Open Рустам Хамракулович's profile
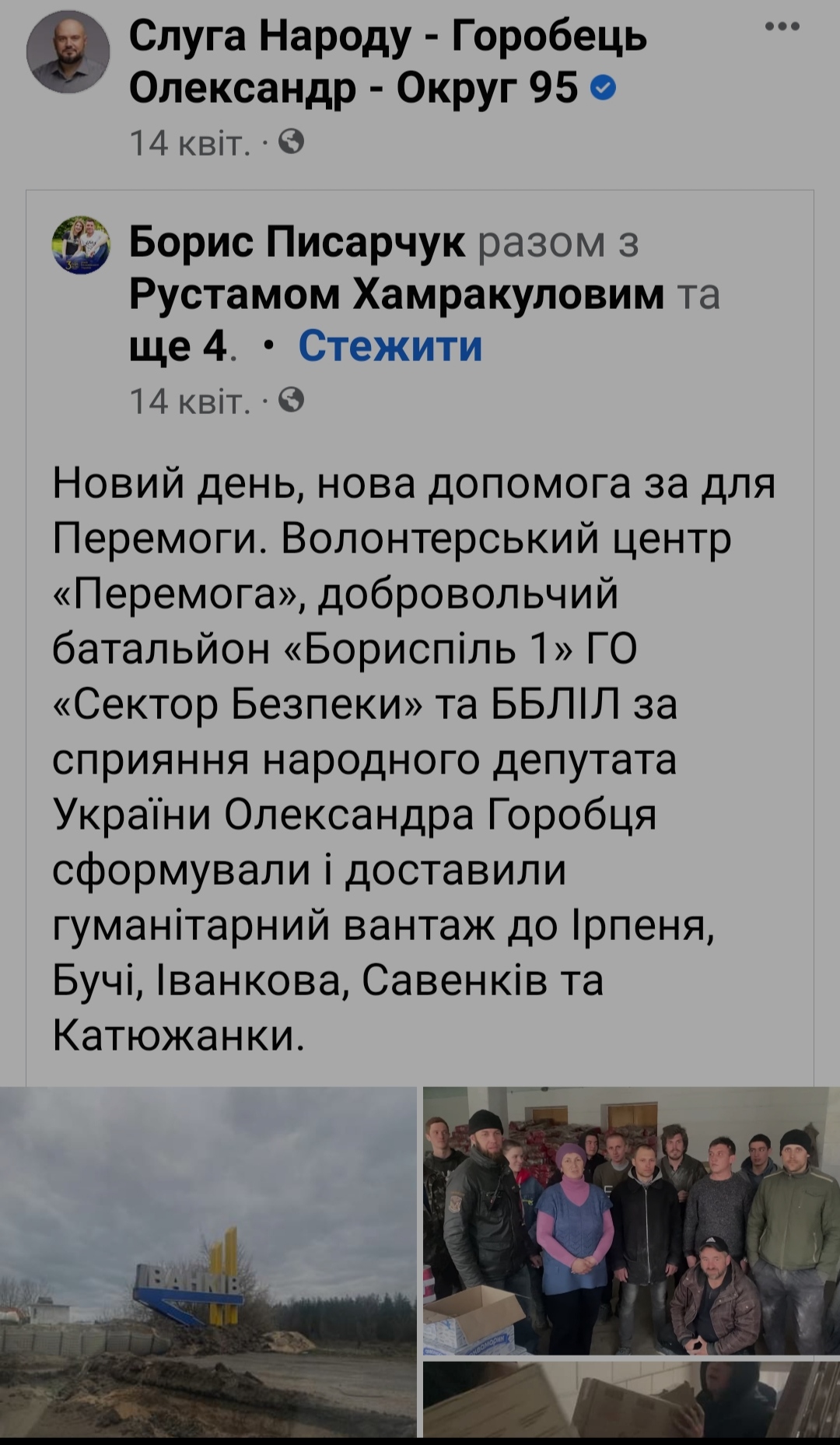Image resolution: width=840 pixels, height=1445 pixels. pyautogui.click(x=397, y=294)
